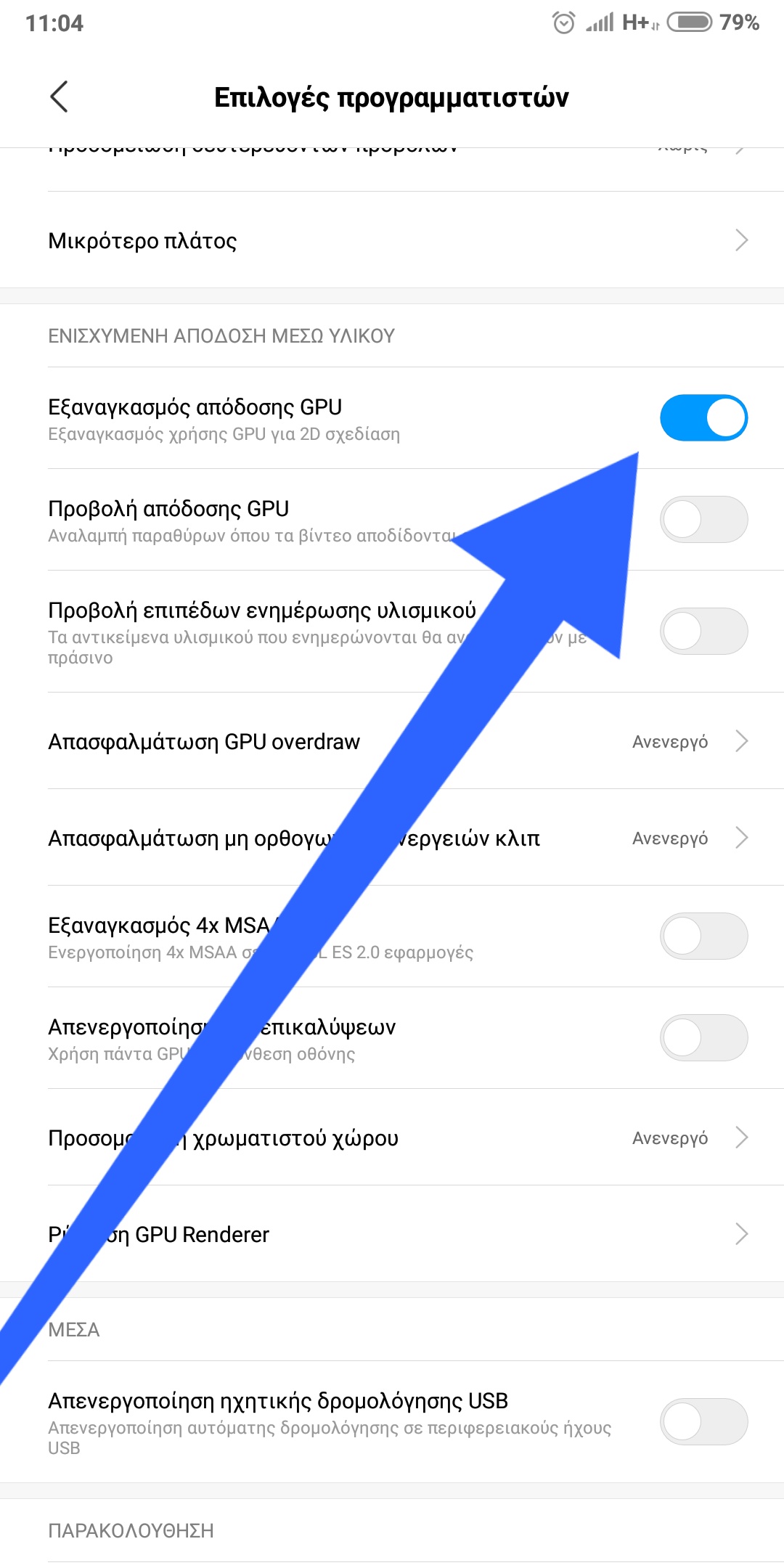The image size is (784, 1568).
Task: Enable Προβολή απόδοσης GPU switch
Action: [x=703, y=520]
